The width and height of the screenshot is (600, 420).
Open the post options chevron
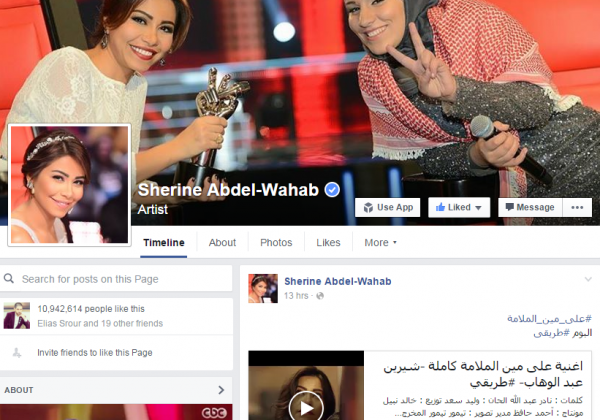pos(589,280)
